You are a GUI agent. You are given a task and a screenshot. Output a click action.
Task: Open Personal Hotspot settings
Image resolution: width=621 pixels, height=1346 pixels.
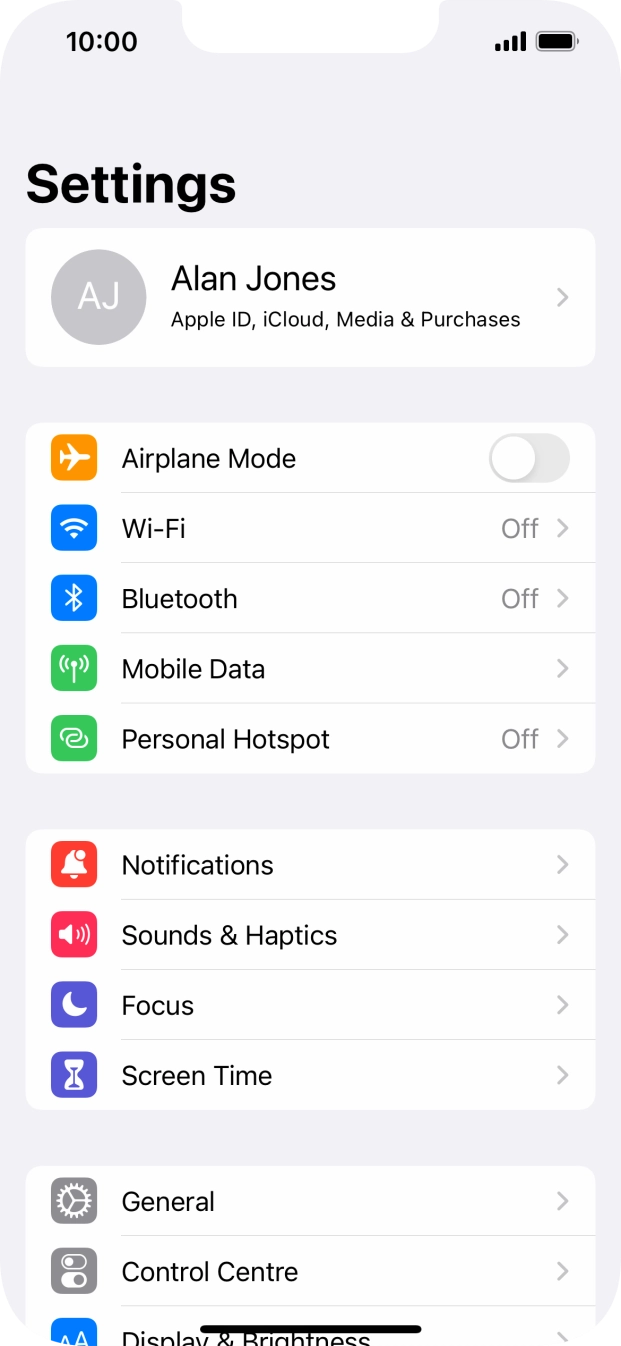tap(310, 738)
